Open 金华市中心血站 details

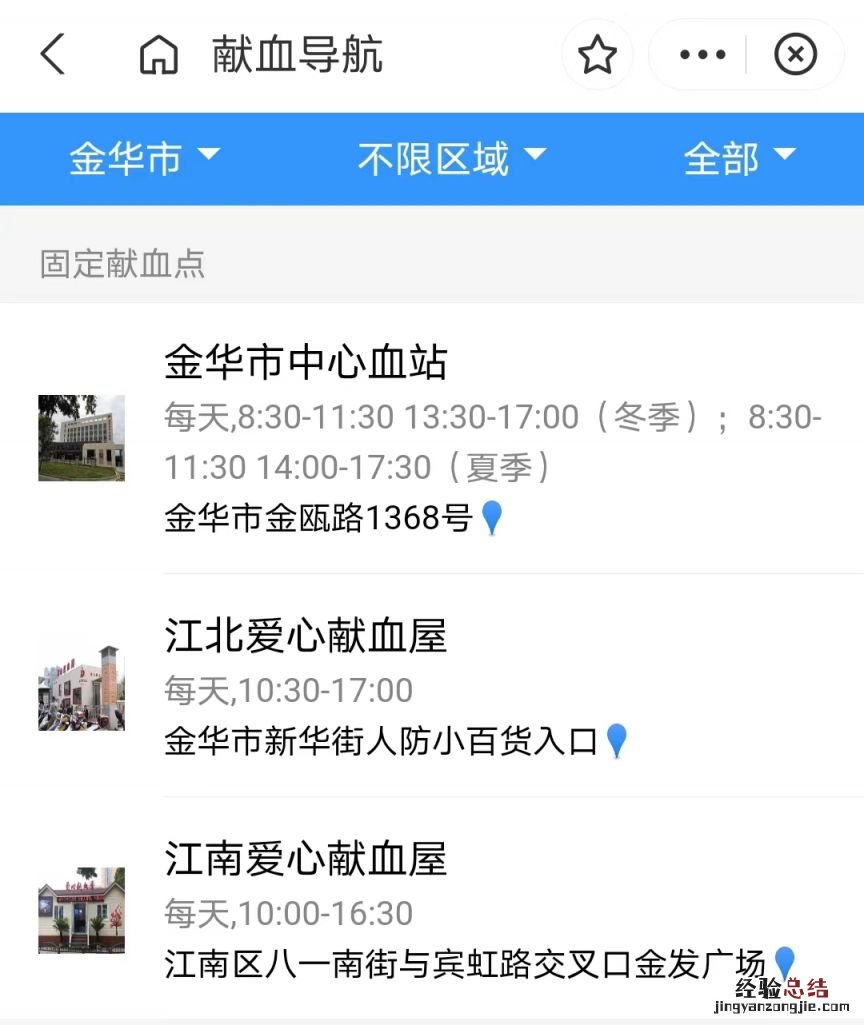click(x=305, y=362)
